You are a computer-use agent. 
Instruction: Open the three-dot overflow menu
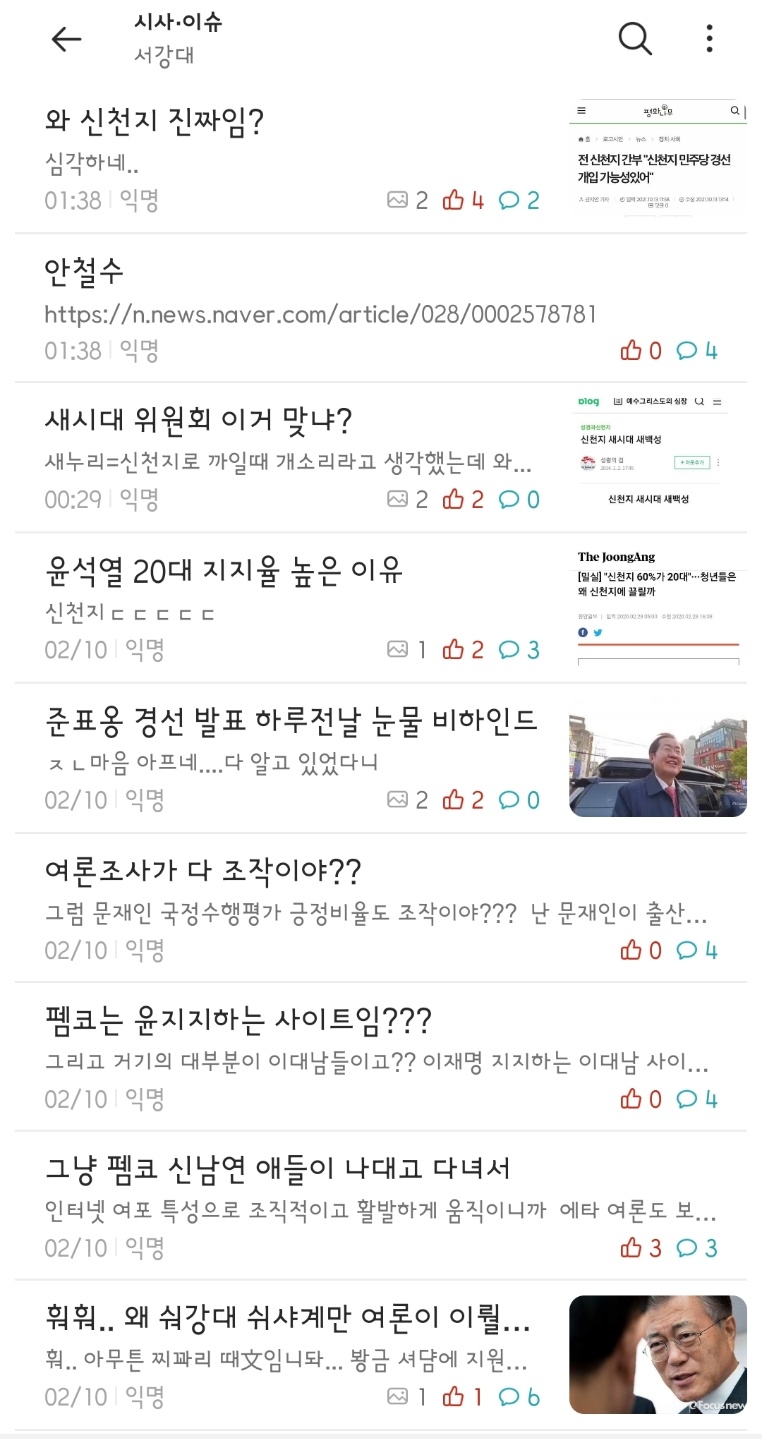tap(709, 39)
